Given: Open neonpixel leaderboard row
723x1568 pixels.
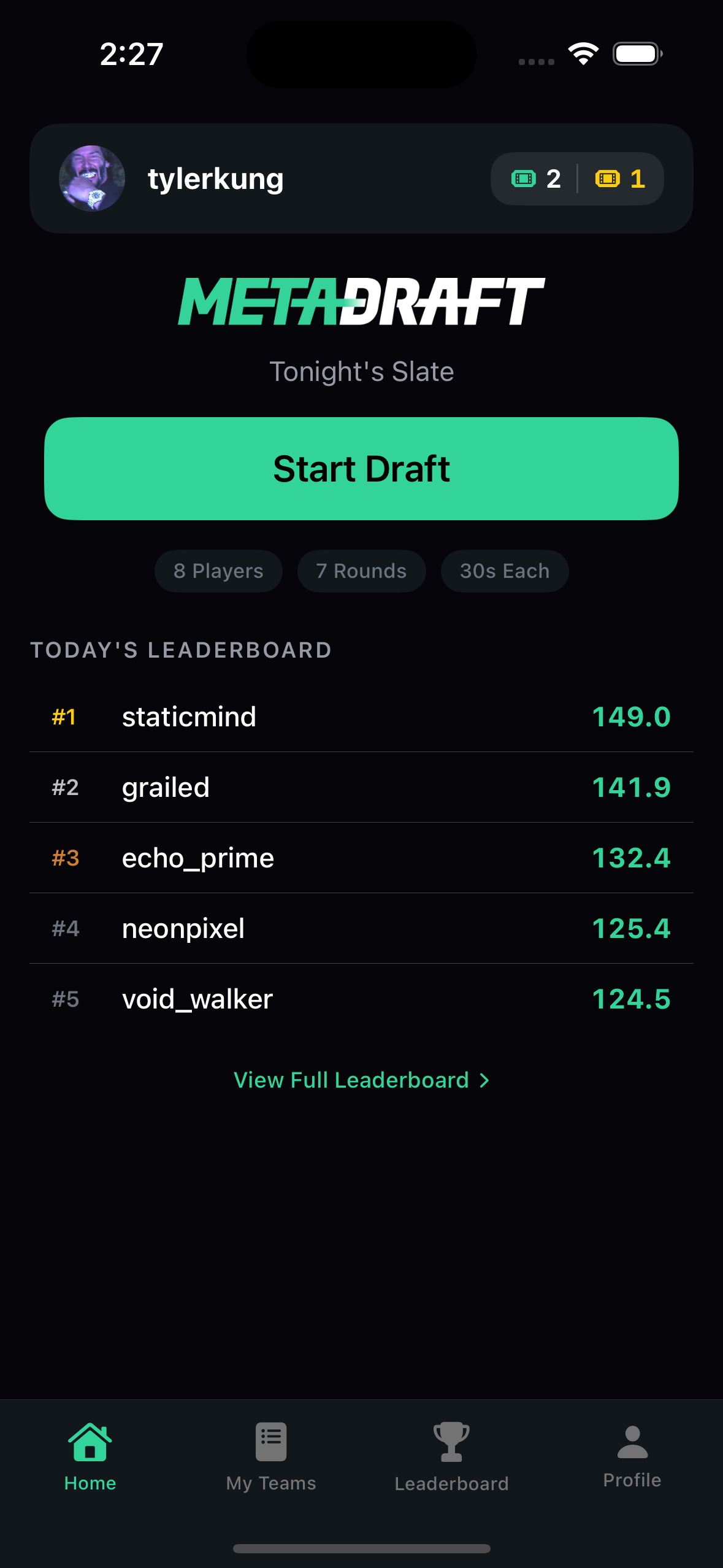Looking at the screenshot, I should [x=361, y=928].
